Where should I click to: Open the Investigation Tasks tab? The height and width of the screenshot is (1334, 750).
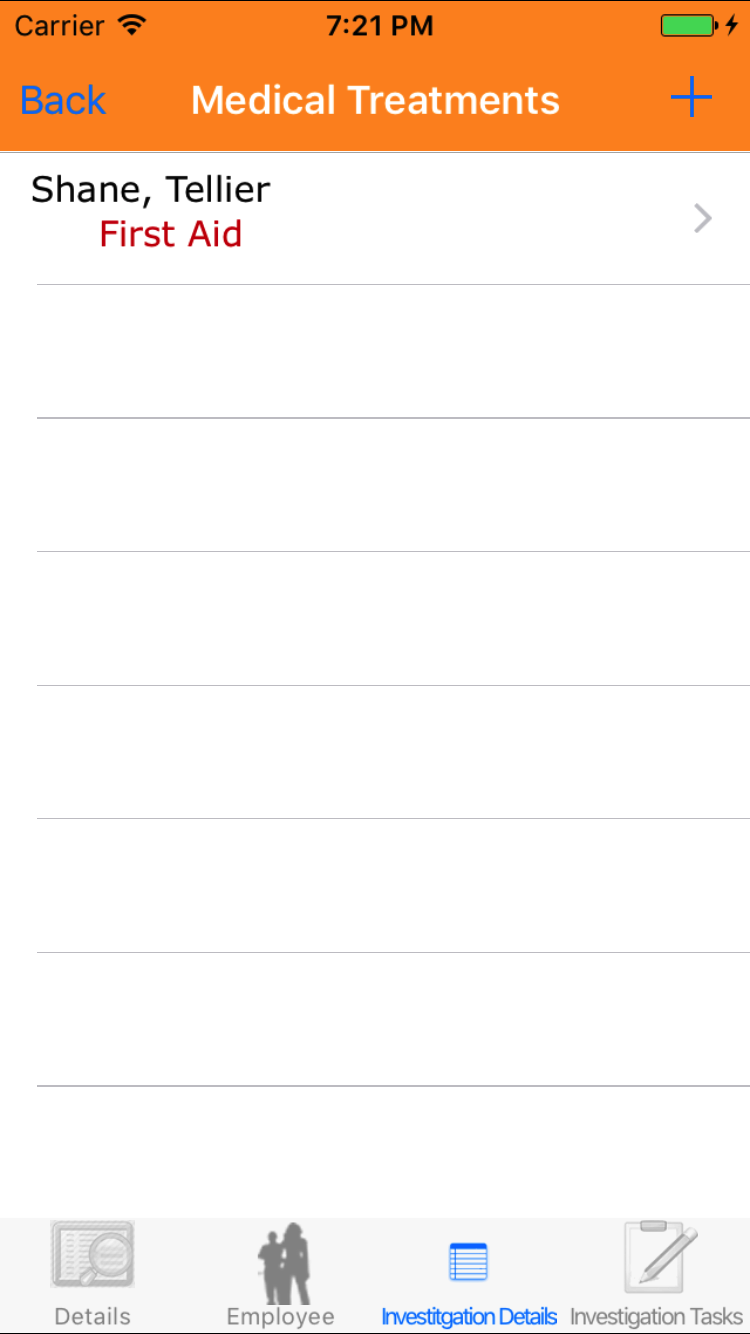[x=657, y=1274]
